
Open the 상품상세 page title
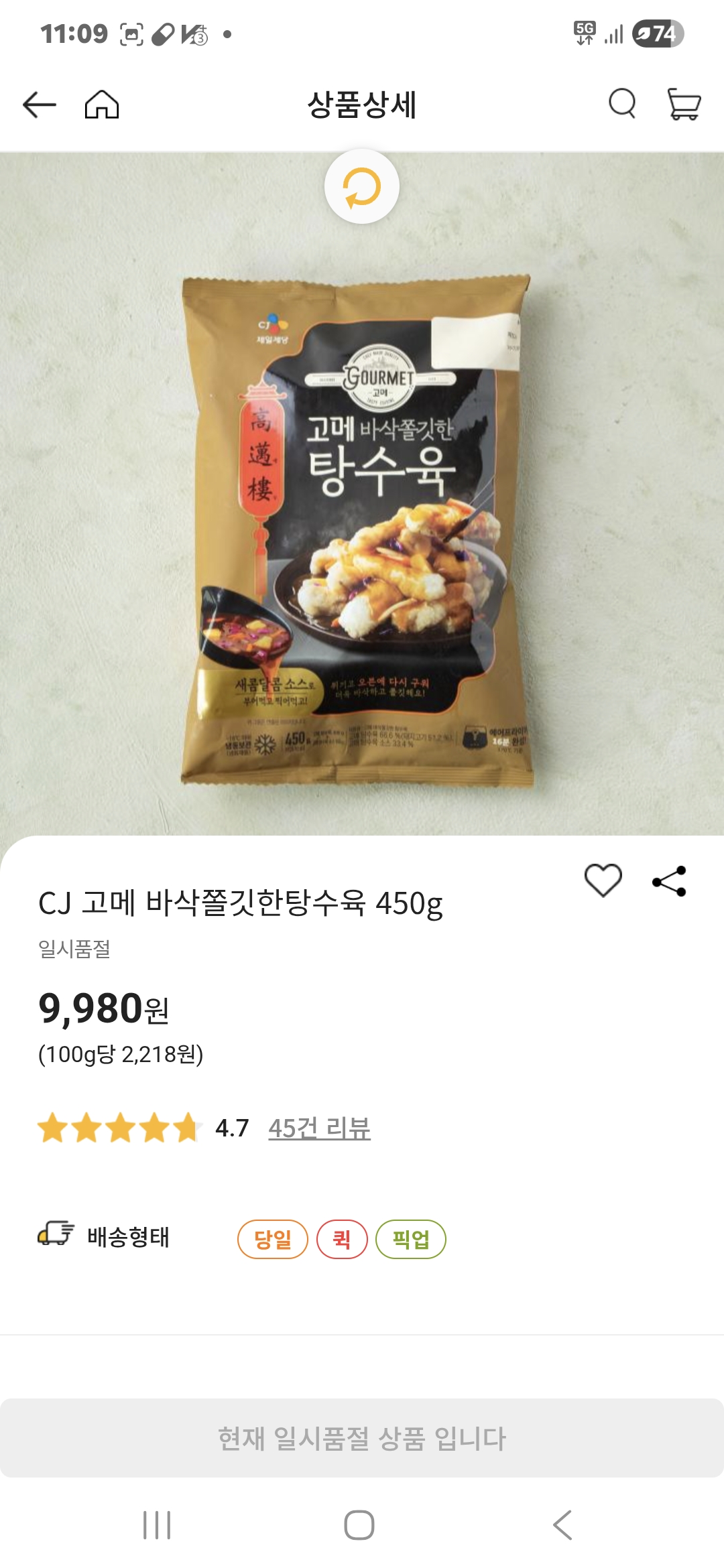[x=361, y=105]
